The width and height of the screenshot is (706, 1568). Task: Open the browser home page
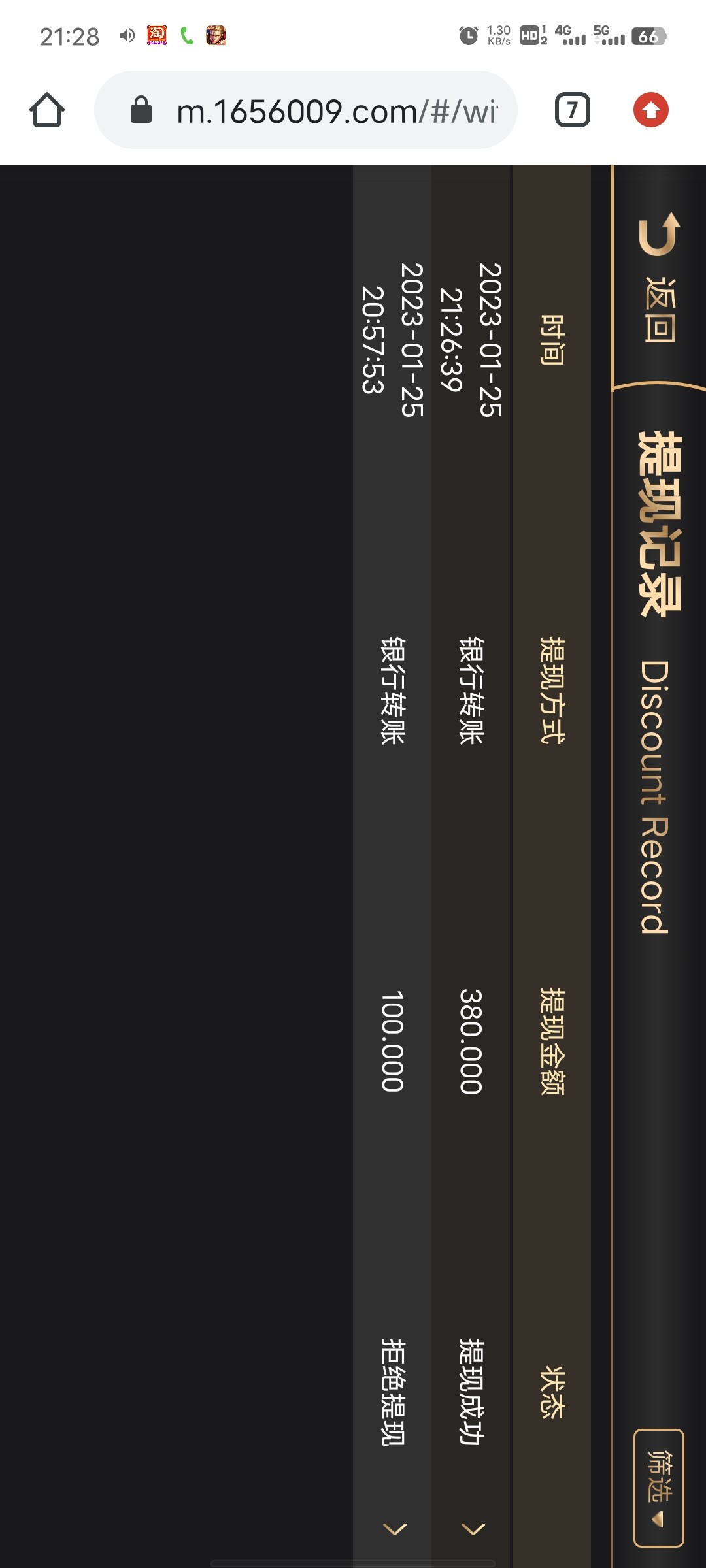pyautogui.click(x=47, y=110)
